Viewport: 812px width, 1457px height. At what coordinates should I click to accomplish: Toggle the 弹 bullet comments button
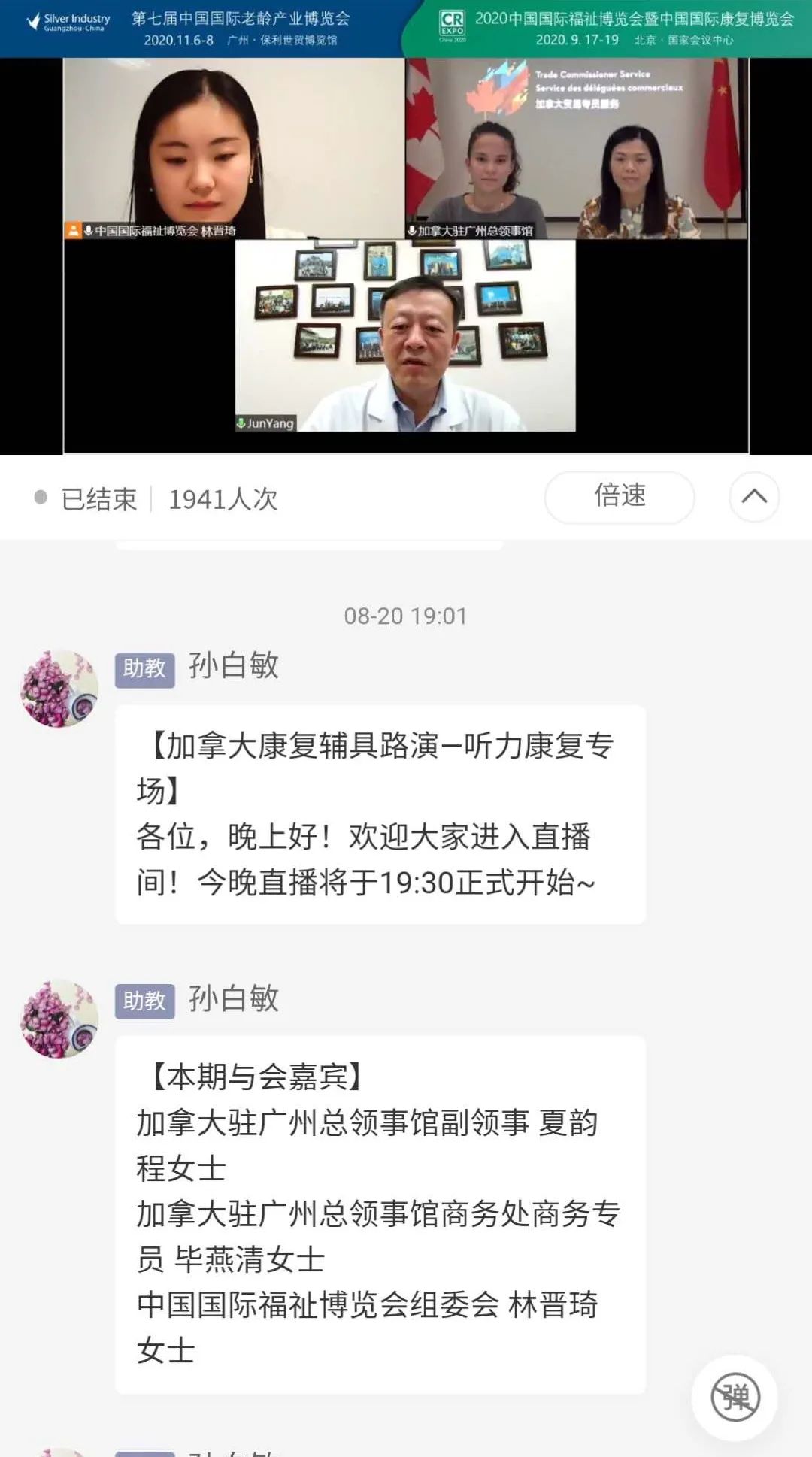coord(735,1398)
